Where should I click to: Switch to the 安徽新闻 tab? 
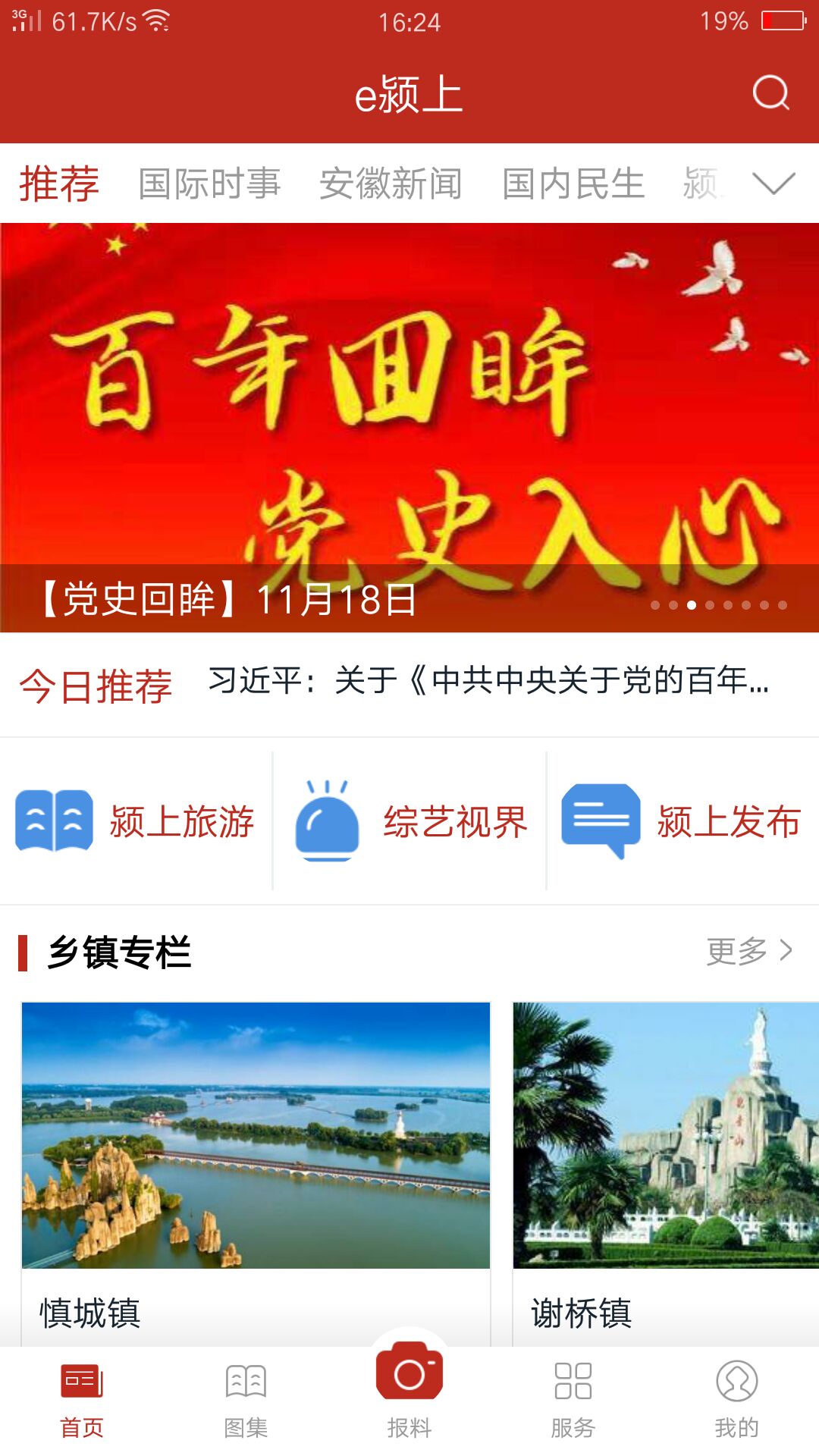point(391,184)
